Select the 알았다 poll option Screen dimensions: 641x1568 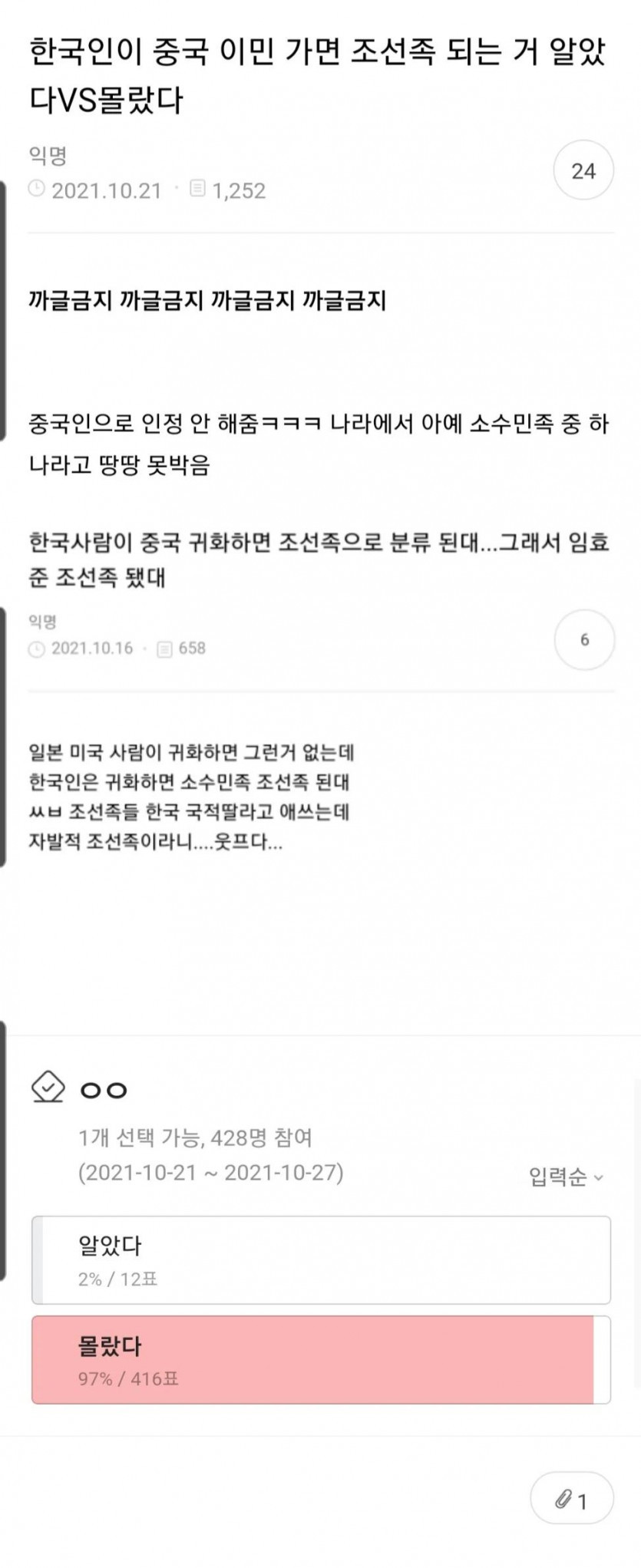point(320,1259)
